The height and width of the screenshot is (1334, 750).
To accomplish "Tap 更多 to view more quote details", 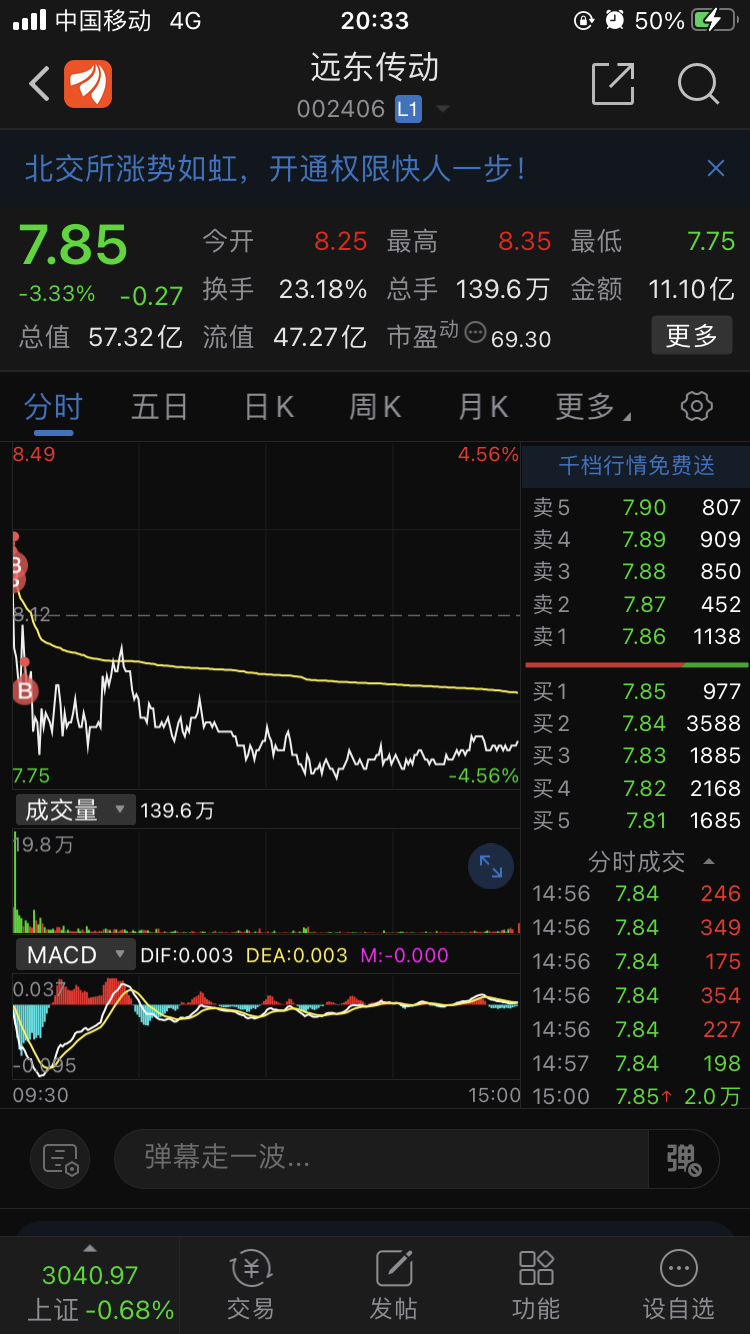I will [x=691, y=337].
